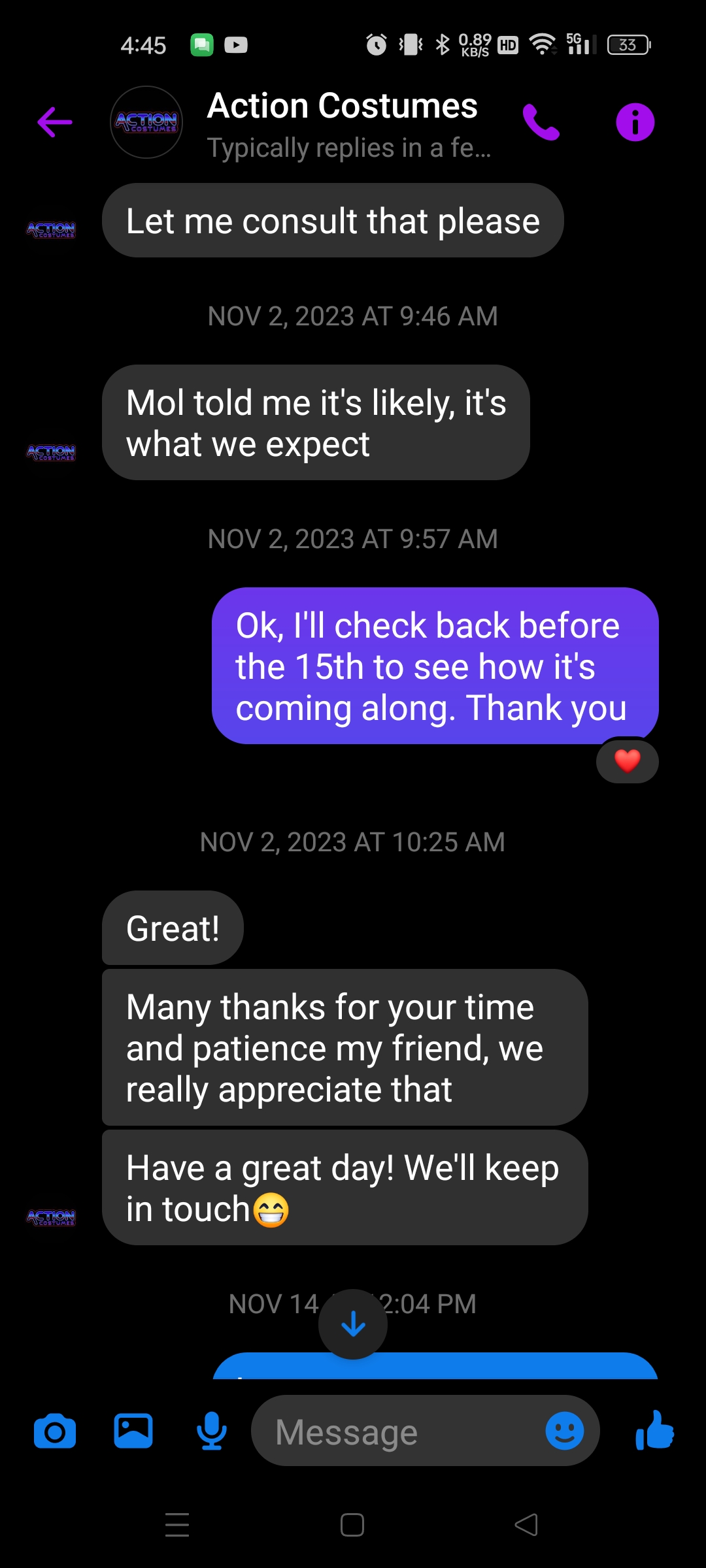Open the camera to take a photo
This screenshot has width=706, height=1568.
coord(55,1431)
